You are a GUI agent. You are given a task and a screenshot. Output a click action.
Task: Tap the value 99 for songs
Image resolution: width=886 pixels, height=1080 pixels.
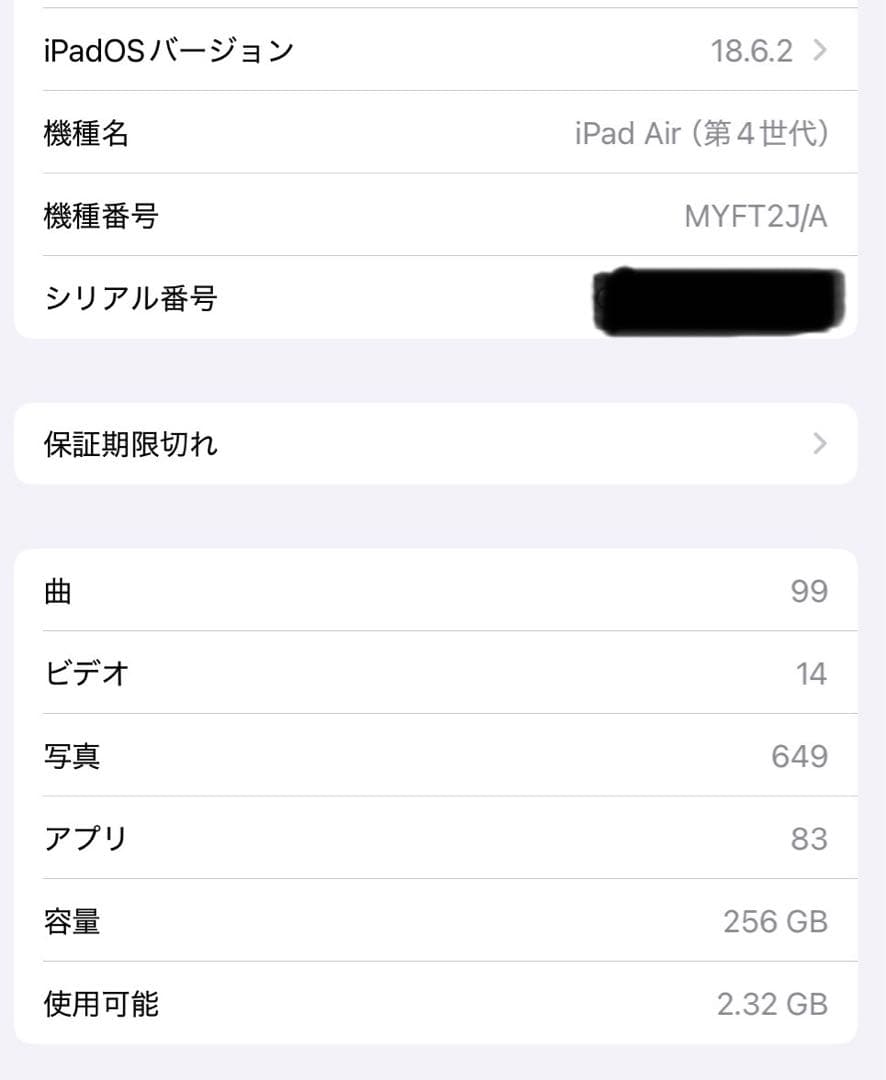(x=812, y=591)
